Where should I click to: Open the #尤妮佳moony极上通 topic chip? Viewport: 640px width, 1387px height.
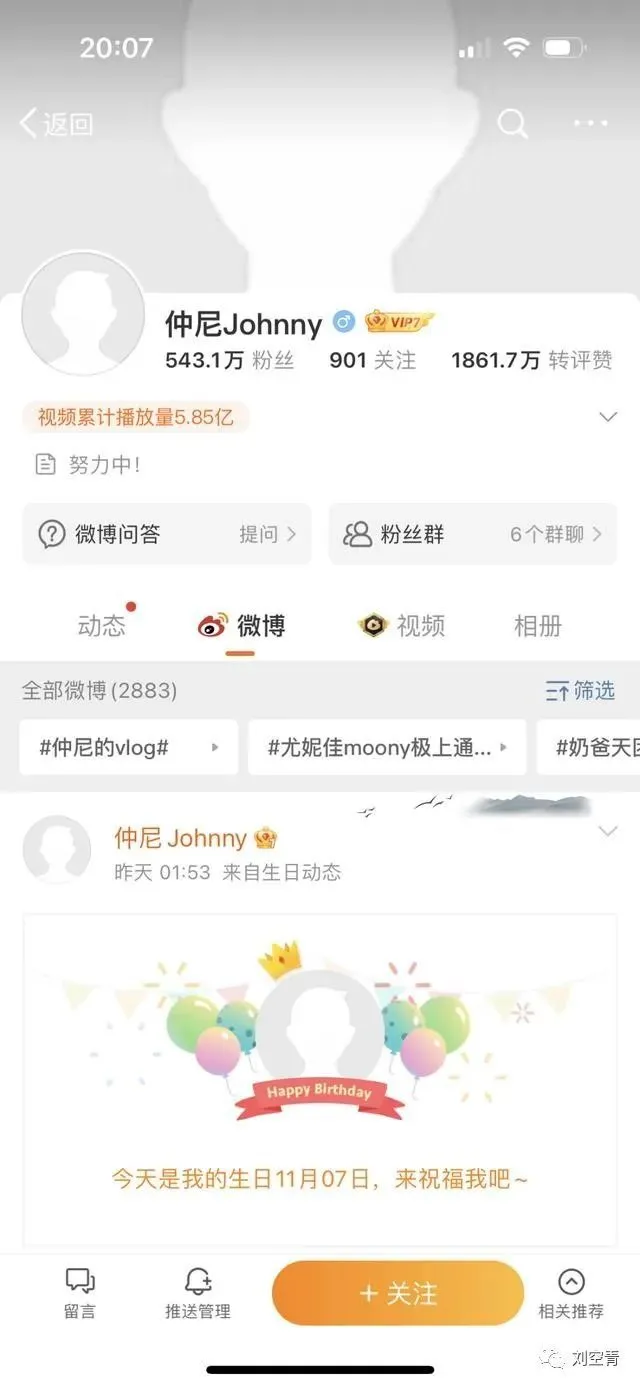387,747
